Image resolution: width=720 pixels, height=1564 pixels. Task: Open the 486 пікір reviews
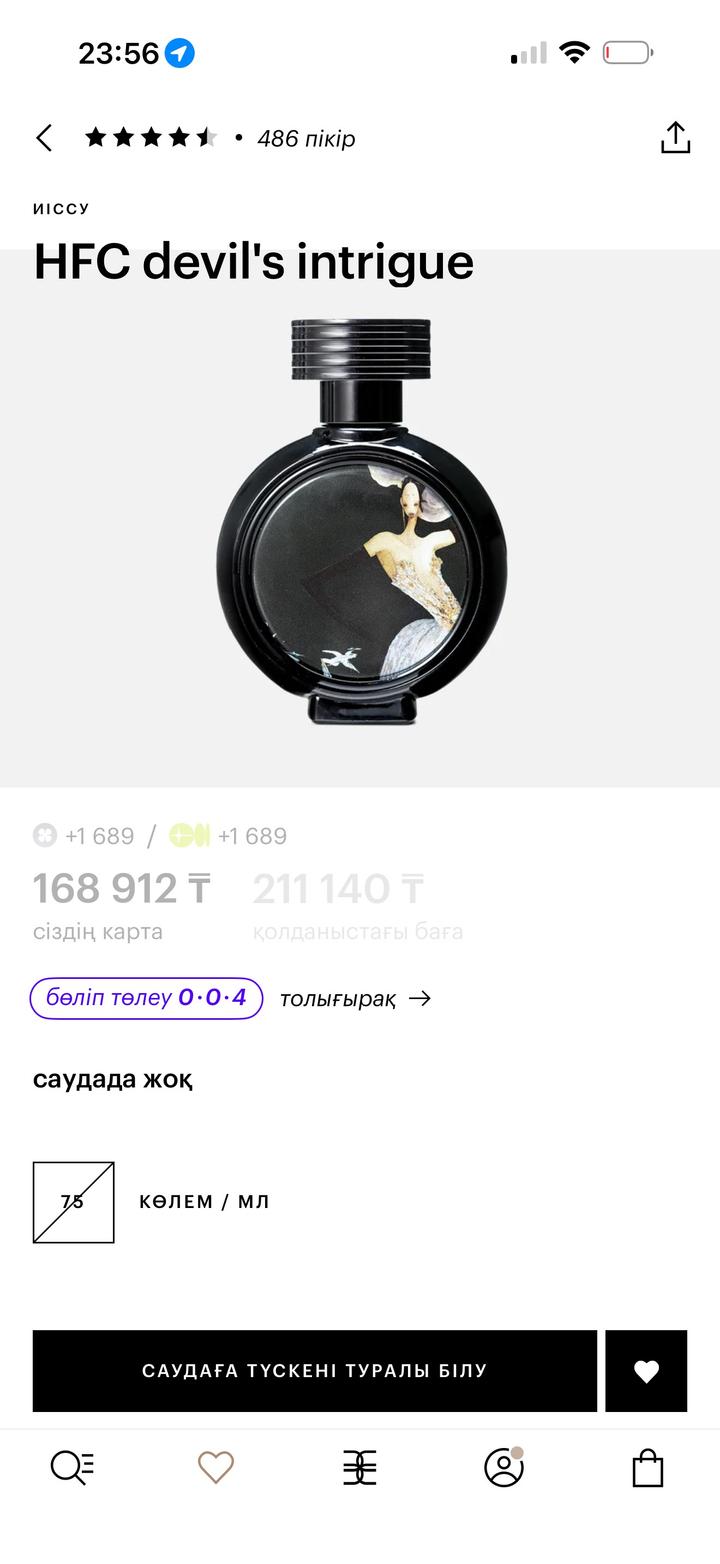coord(305,139)
